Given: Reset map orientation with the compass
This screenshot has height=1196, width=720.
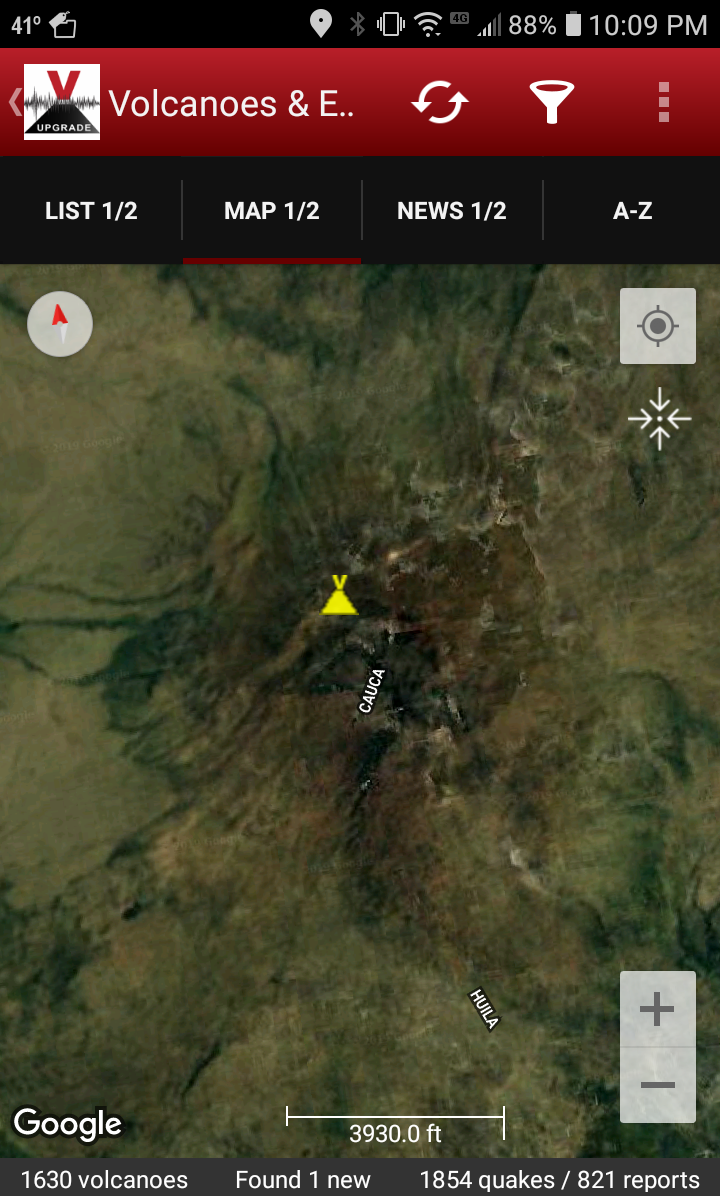Looking at the screenshot, I should (x=60, y=324).
